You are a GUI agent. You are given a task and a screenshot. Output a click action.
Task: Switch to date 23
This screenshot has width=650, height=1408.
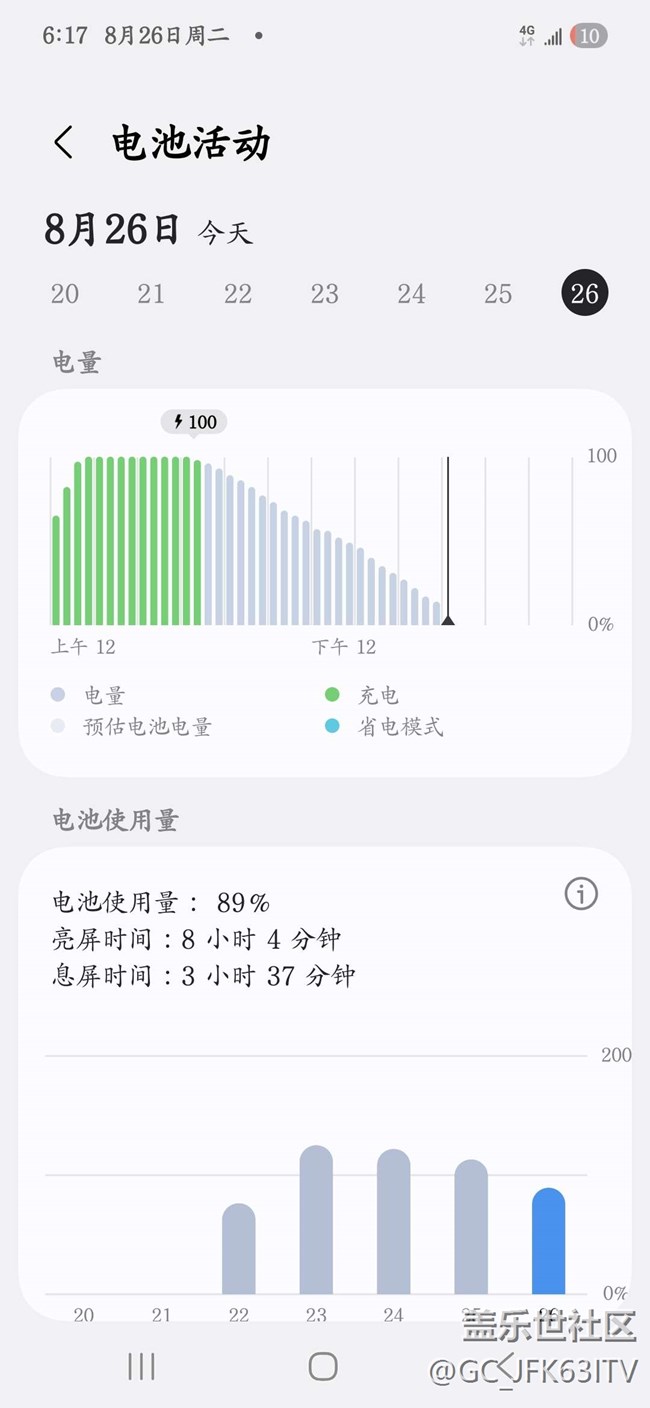coord(325,294)
